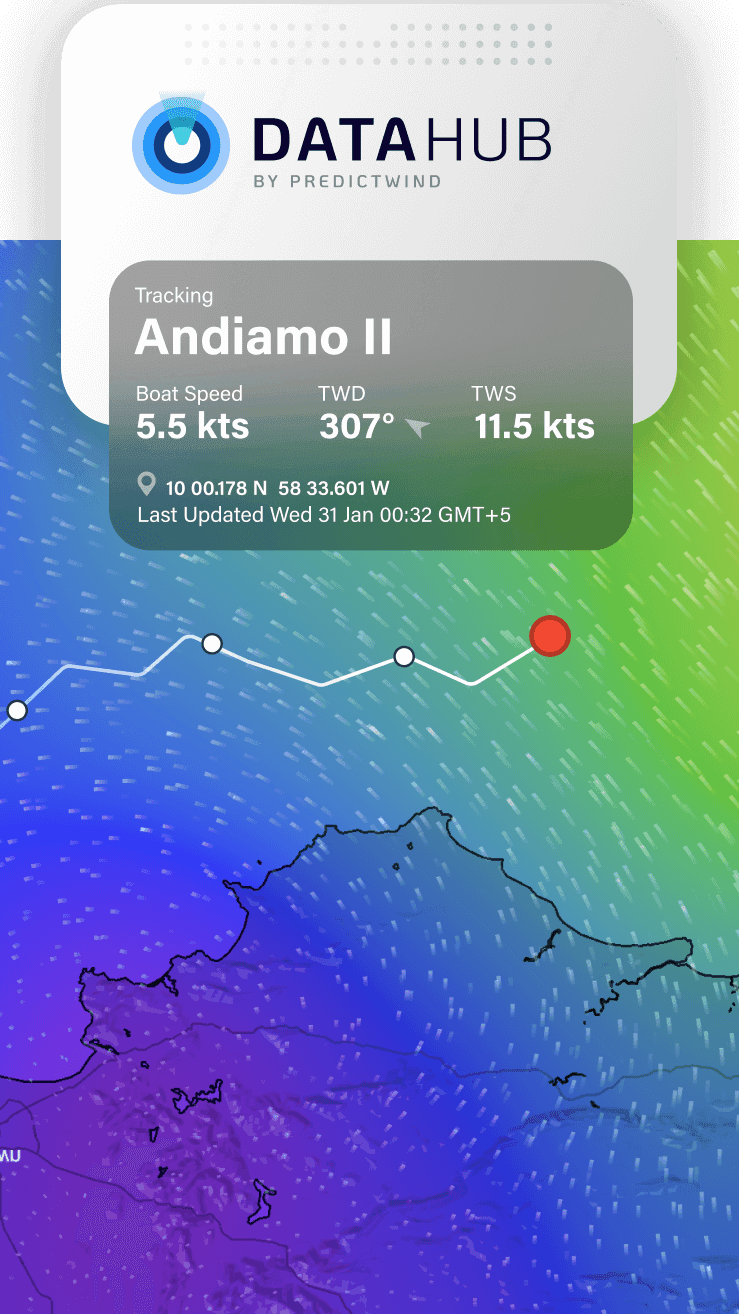Select the boat name Andiamo II
The height and width of the screenshot is (1314, 739).
pos(264,337)
